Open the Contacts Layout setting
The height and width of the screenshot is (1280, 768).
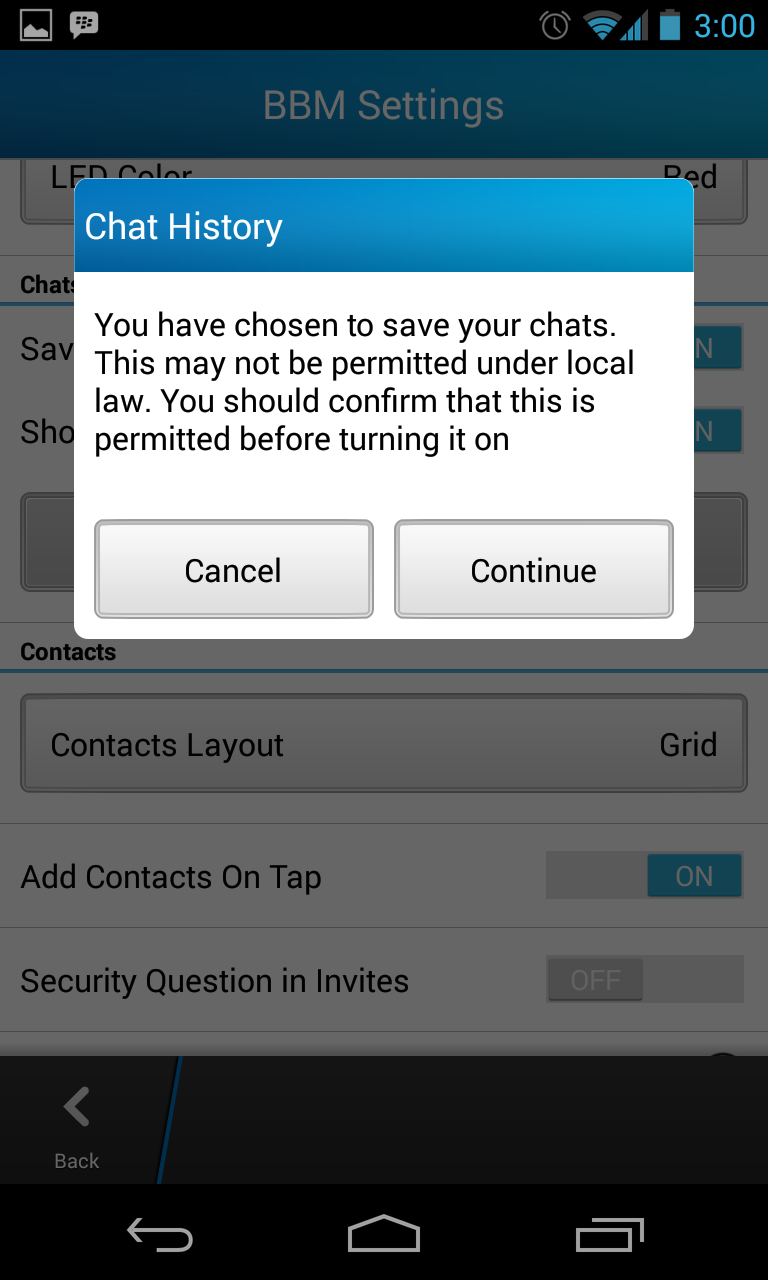click(383, 744)
